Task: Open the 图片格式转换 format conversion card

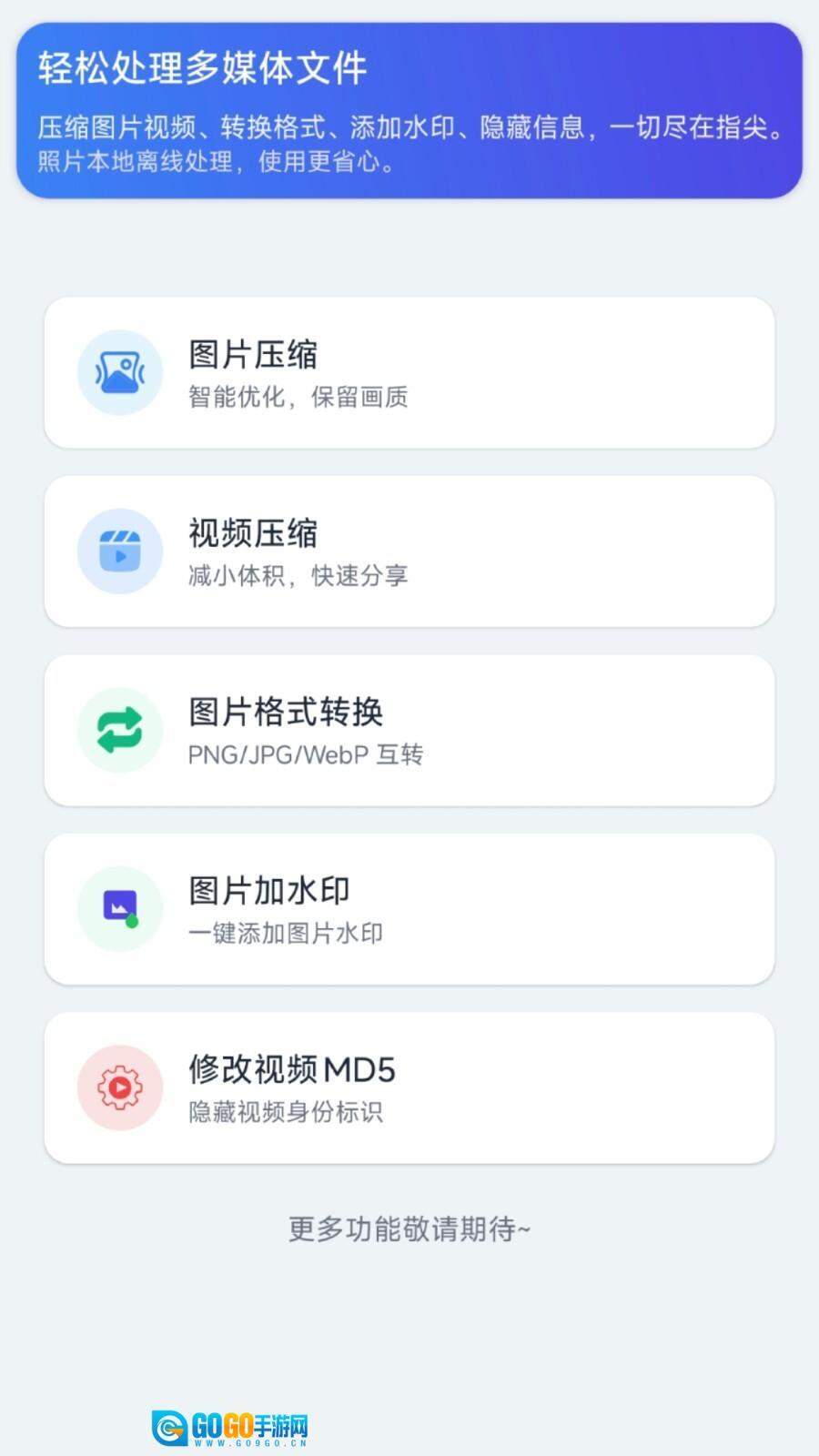Action: click(x=409, y=729)
